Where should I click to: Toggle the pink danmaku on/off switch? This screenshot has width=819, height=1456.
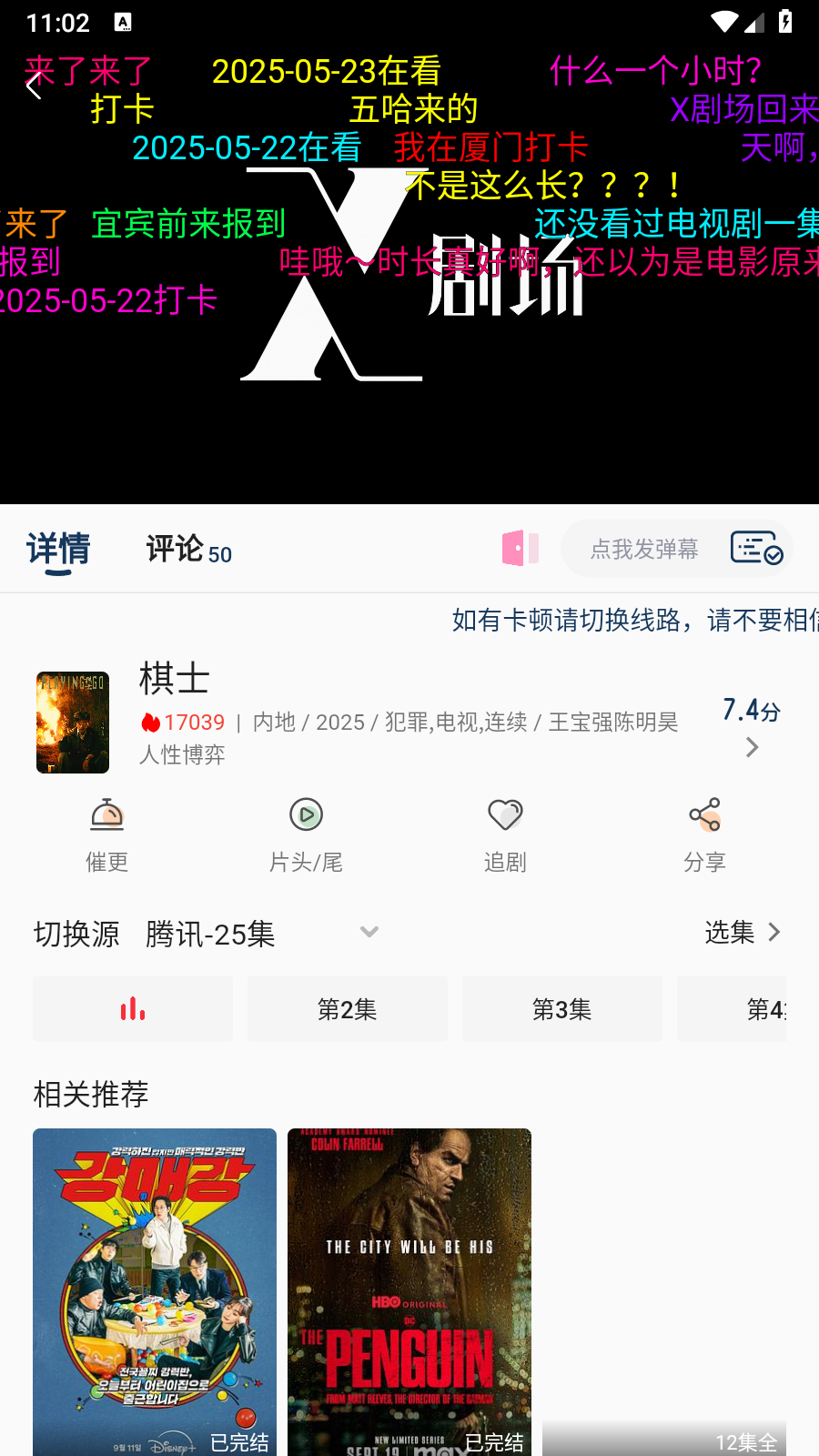519,547
